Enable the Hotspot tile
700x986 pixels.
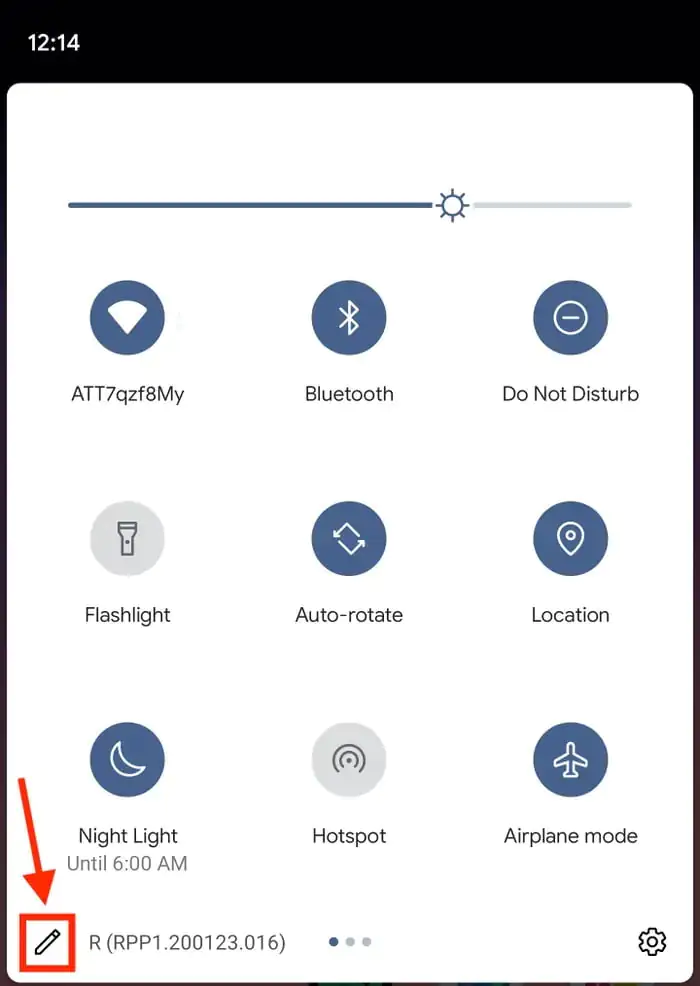point(348,760)
